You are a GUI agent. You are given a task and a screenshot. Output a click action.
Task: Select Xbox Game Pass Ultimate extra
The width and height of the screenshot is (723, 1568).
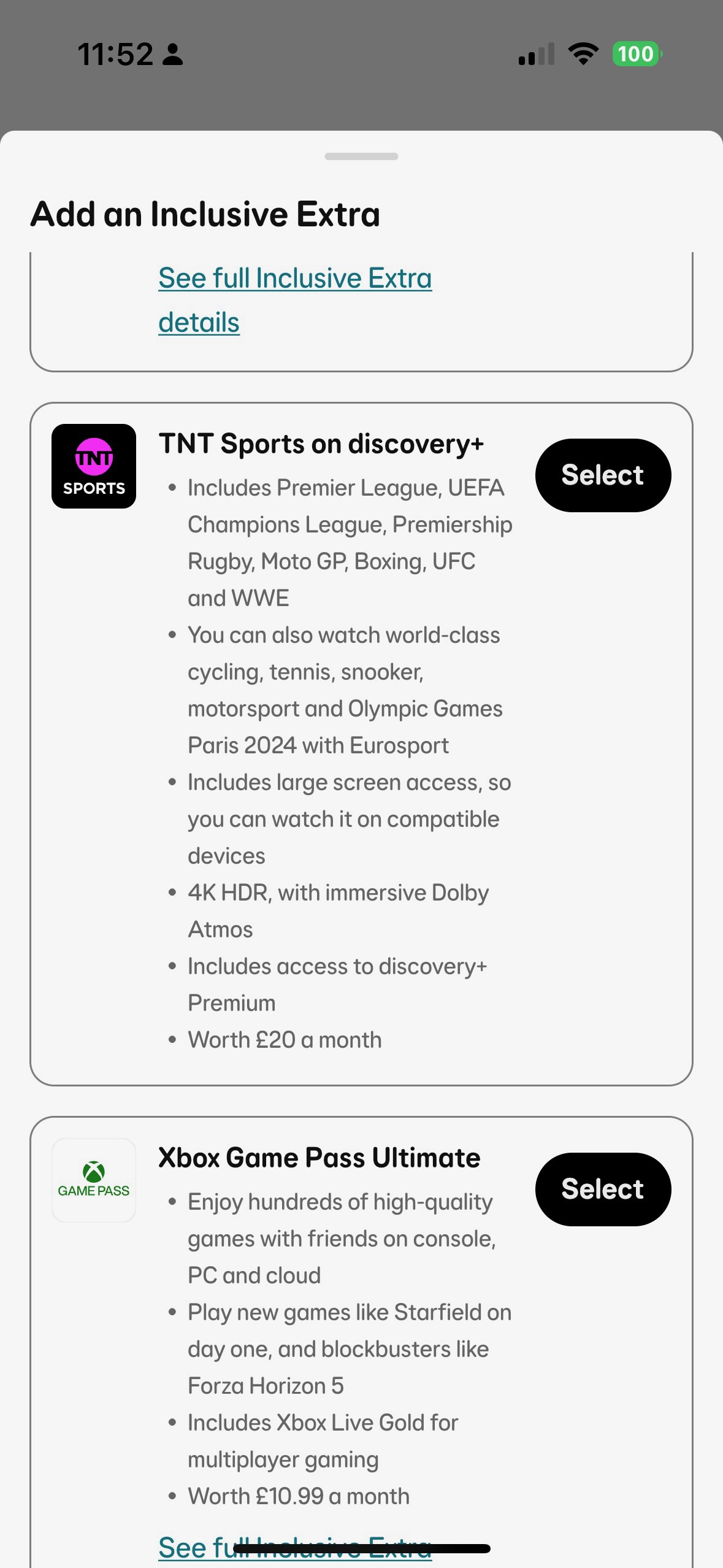click(x=603, y=1189)
